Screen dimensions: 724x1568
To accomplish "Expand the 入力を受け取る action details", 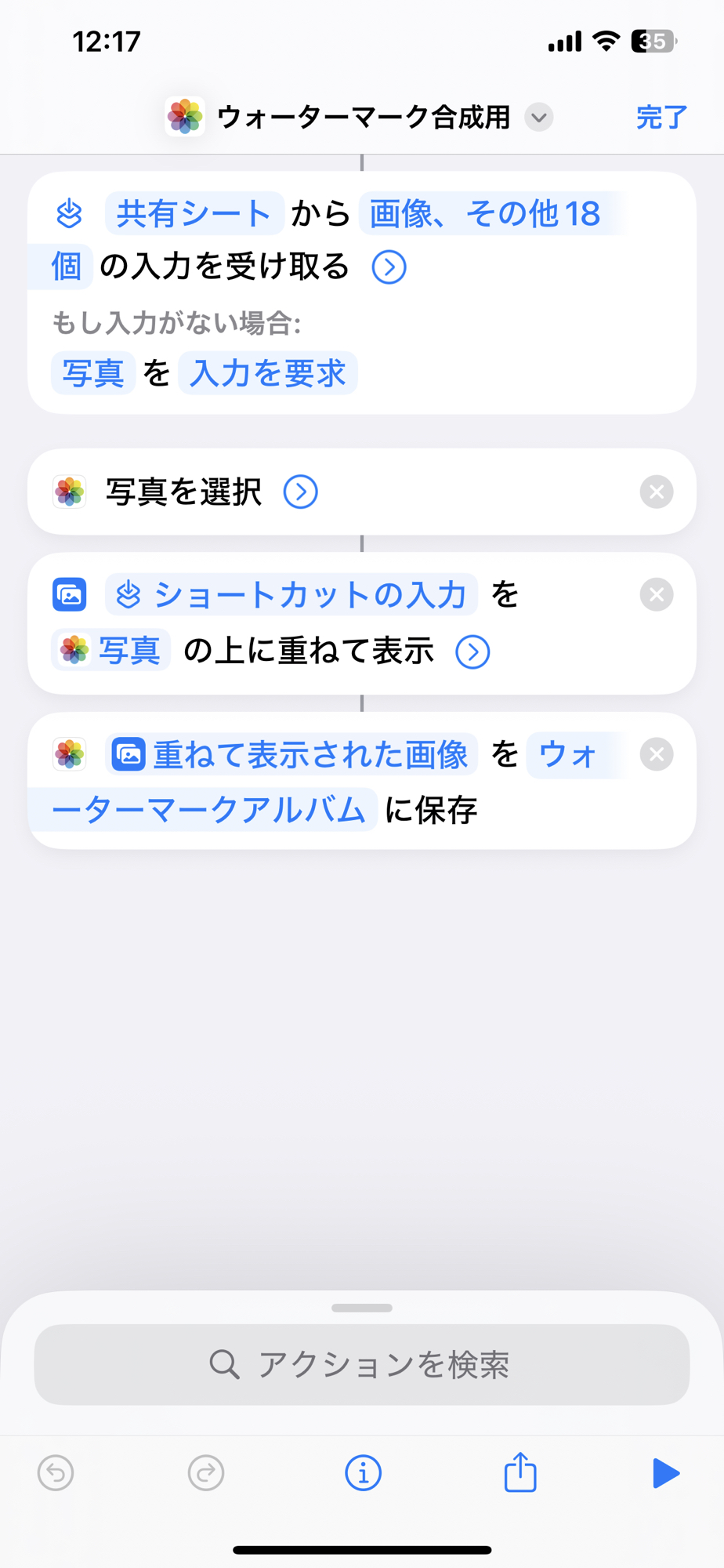I will pyautogui.click(x=389, y=267).
